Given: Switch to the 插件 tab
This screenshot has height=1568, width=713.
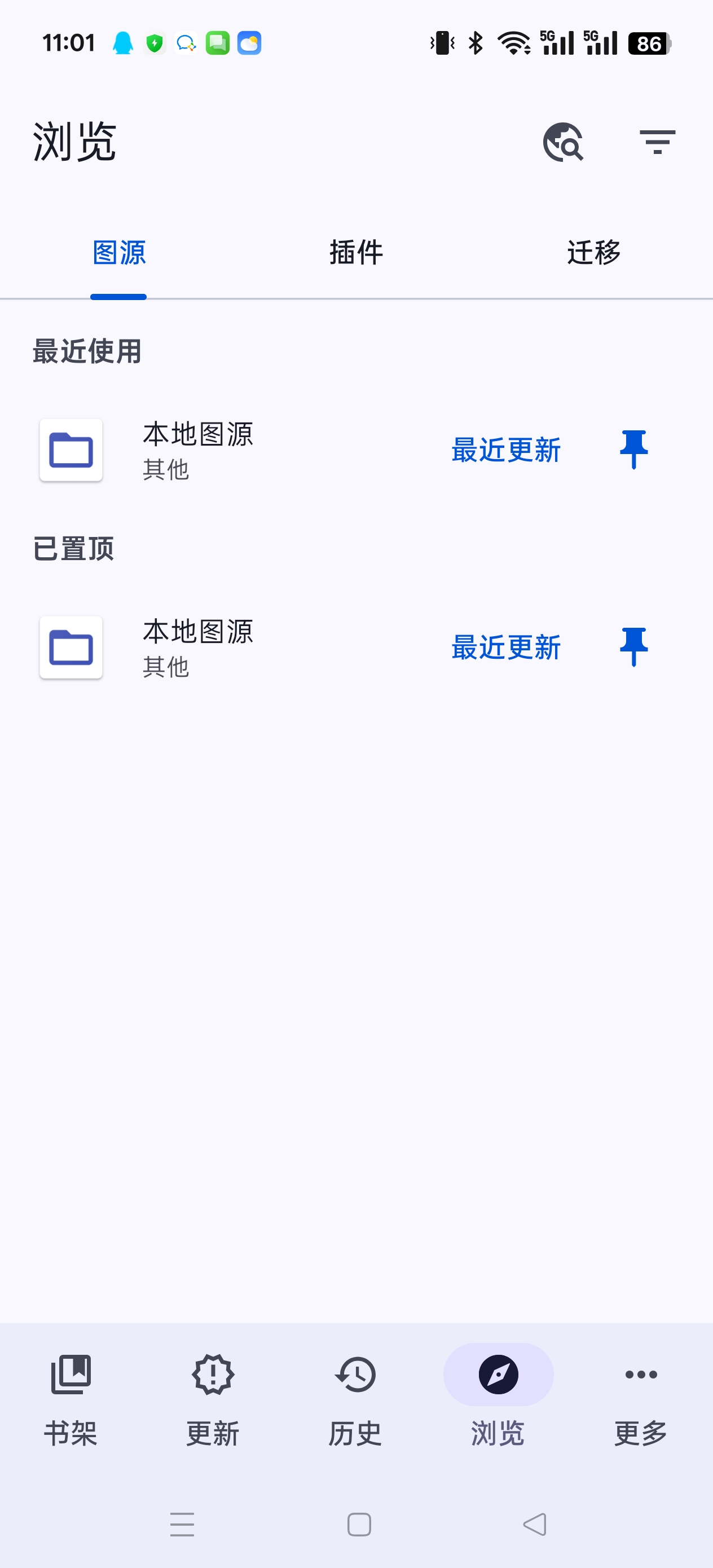Looking at the screenshot, I should tap(356, 253).
